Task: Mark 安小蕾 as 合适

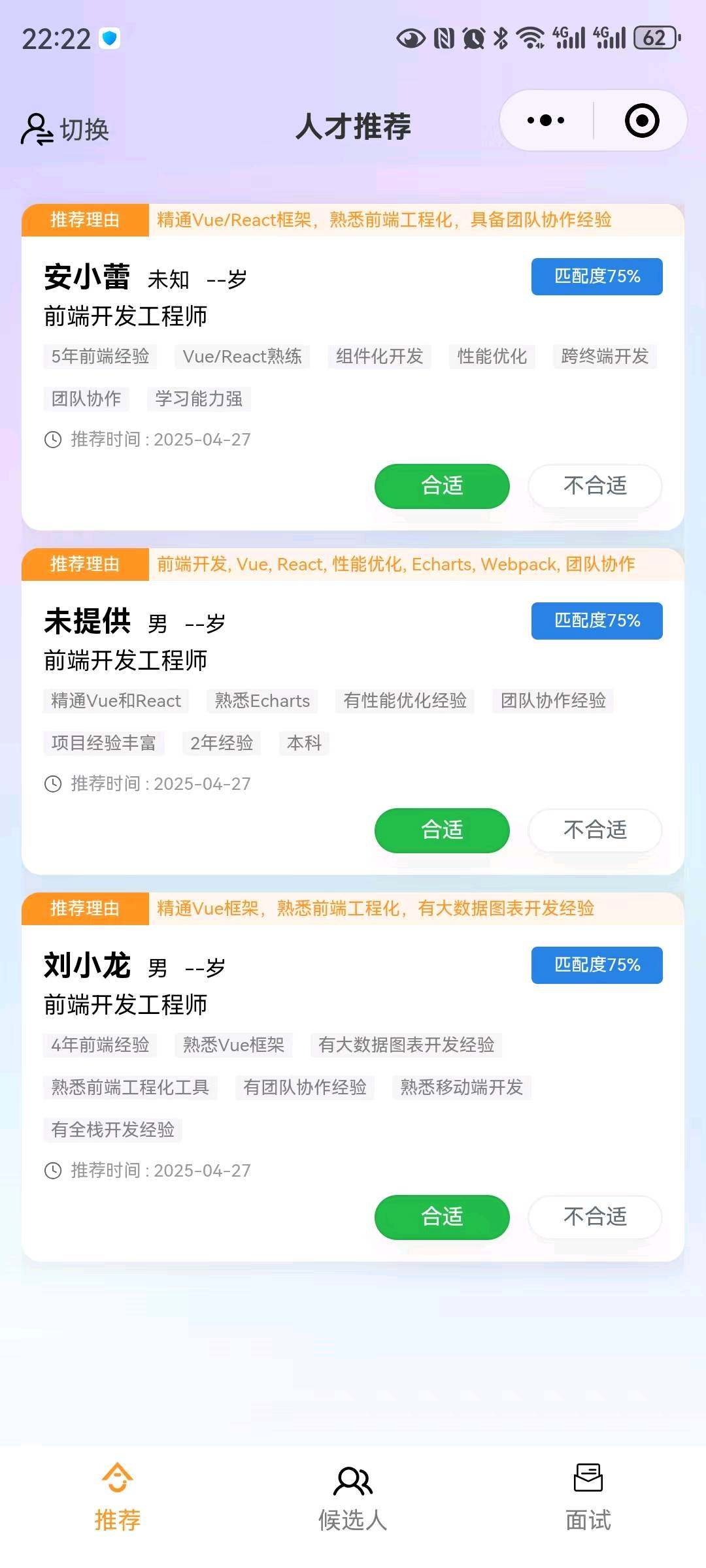Action: 442,486
